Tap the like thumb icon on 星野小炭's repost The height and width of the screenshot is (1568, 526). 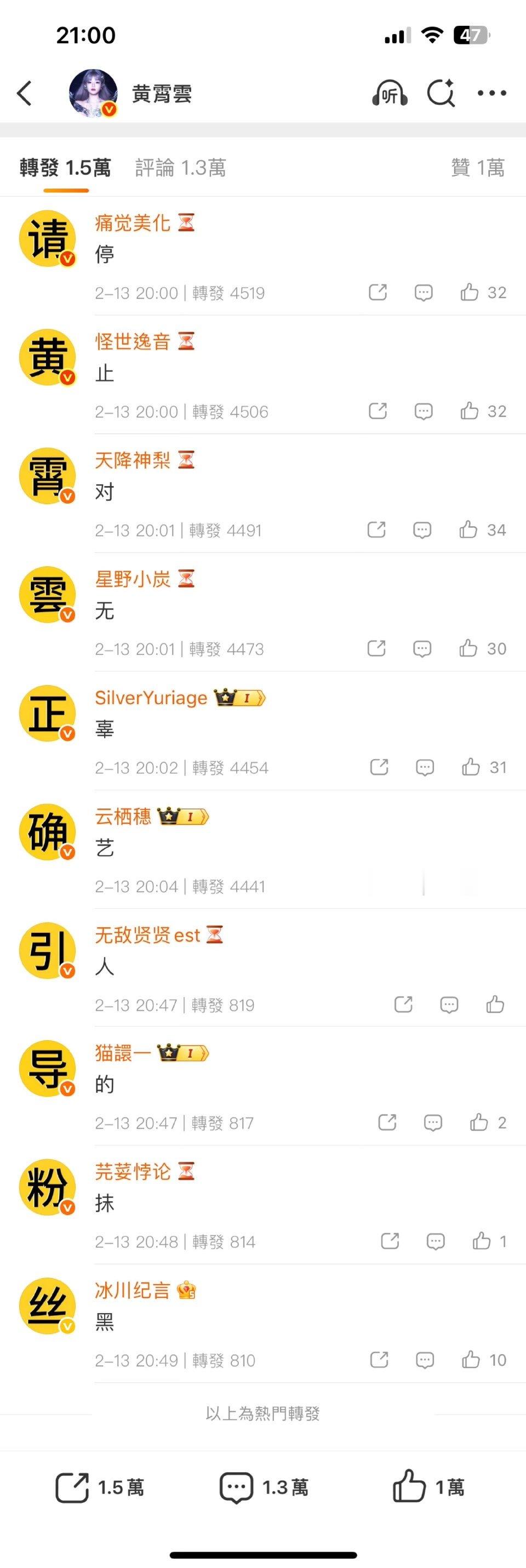468,649
